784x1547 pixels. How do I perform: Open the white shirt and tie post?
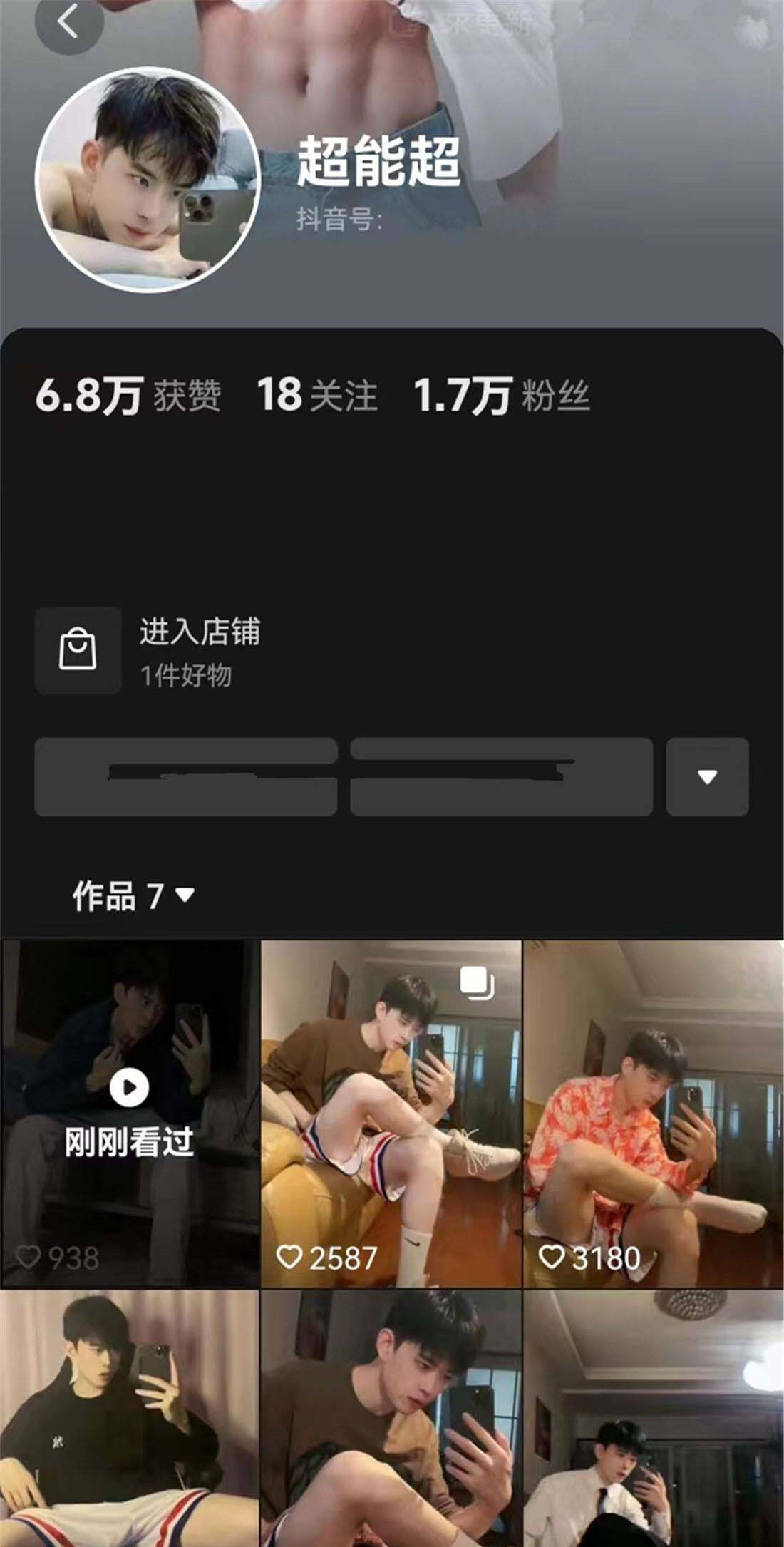(653, 1419)
